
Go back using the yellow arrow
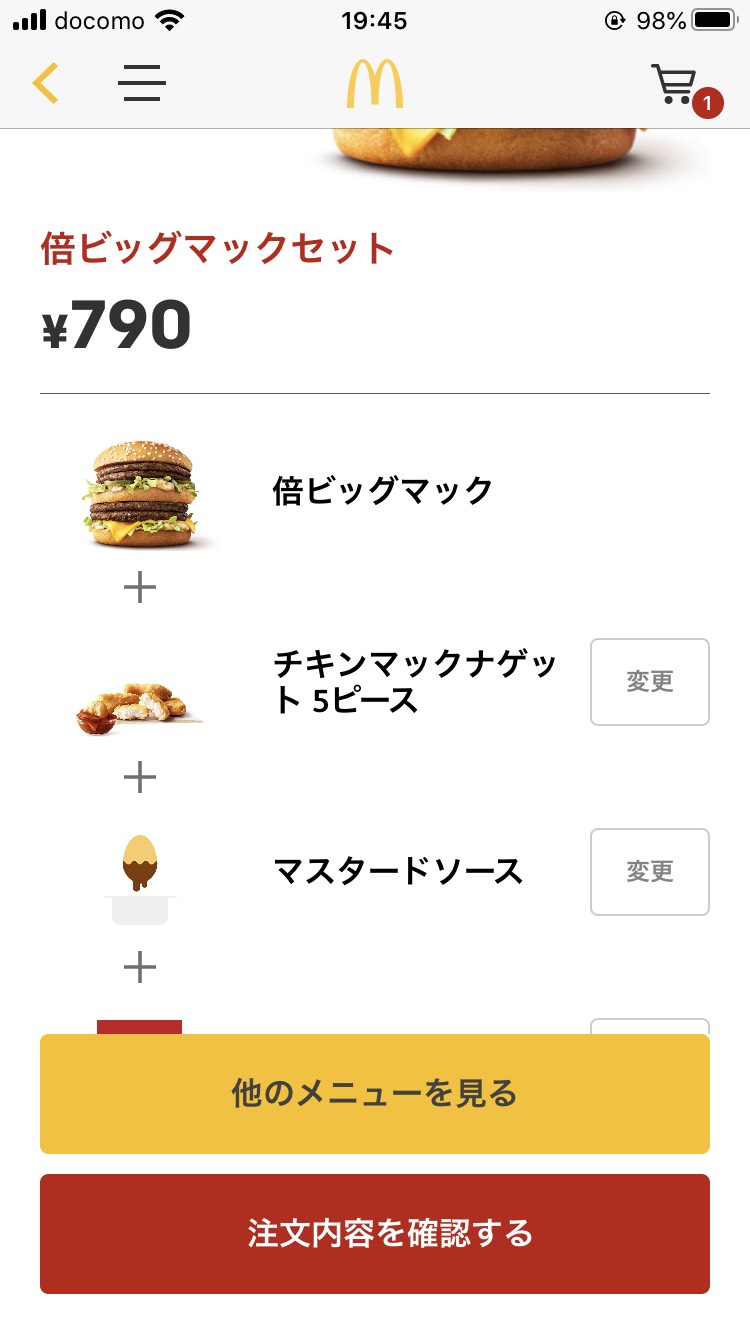[46, 83]
